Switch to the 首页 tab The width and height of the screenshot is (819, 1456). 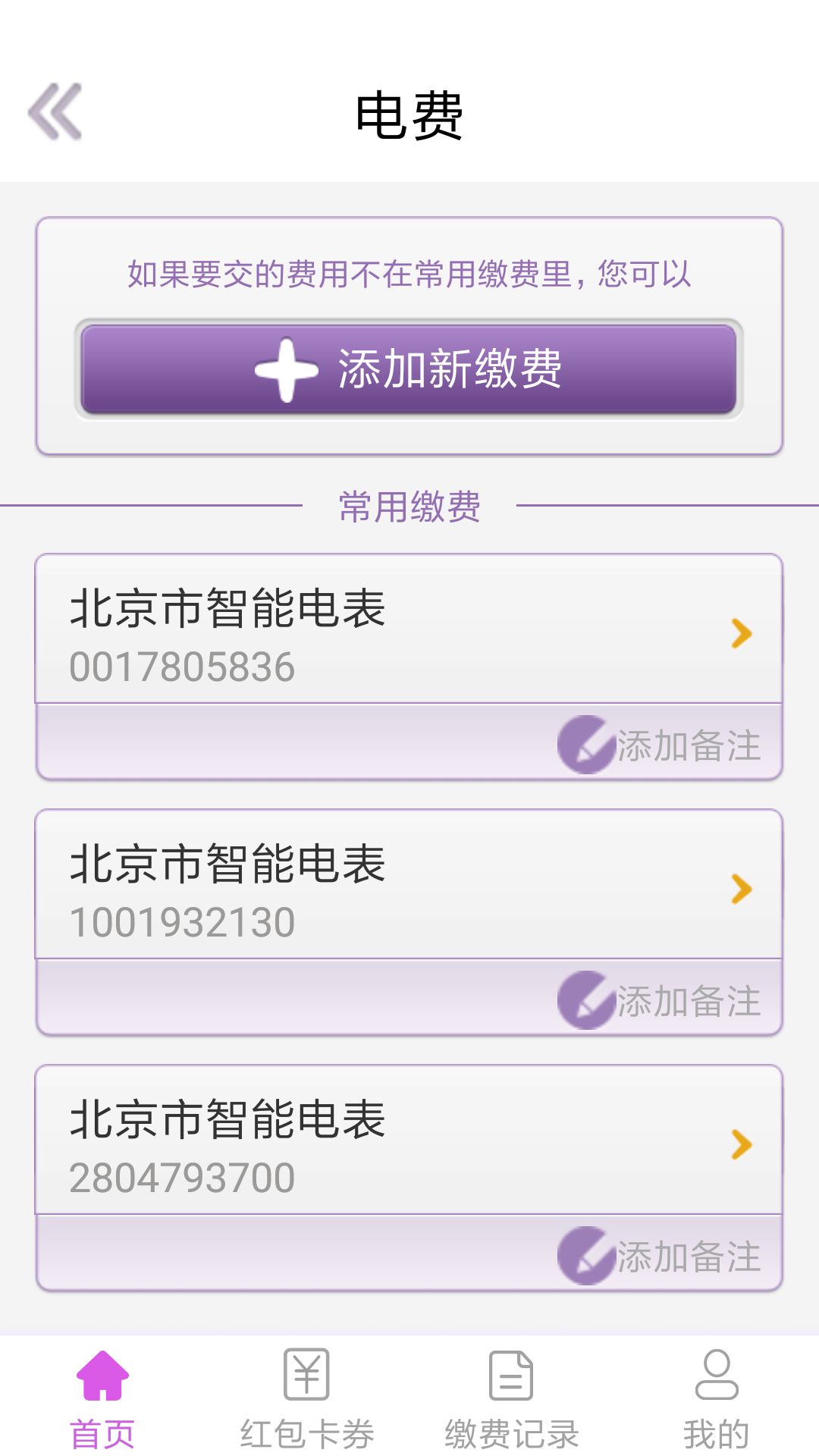pos(102,1398)
